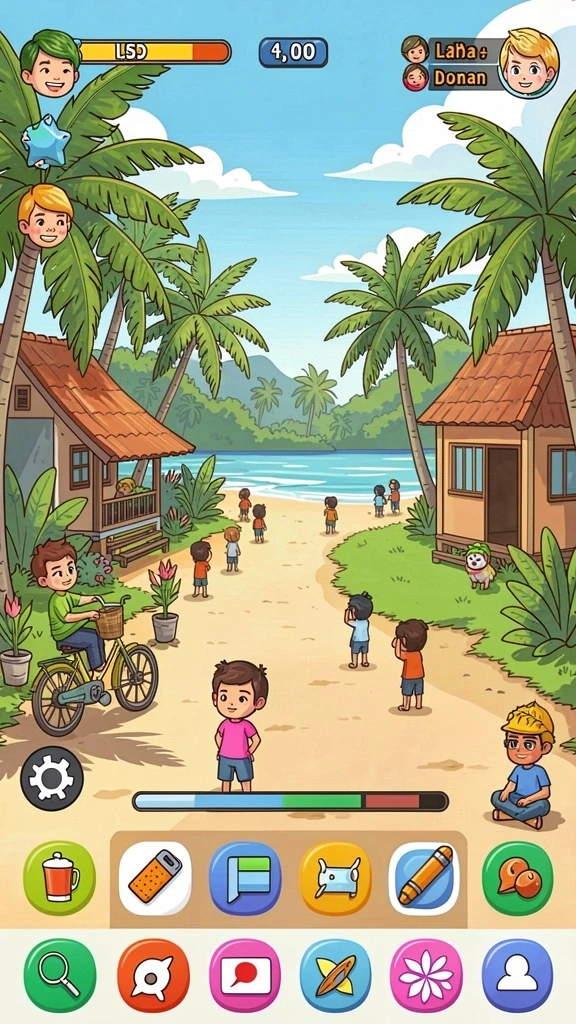Pick the orange crayon tool

pos(424,878)
